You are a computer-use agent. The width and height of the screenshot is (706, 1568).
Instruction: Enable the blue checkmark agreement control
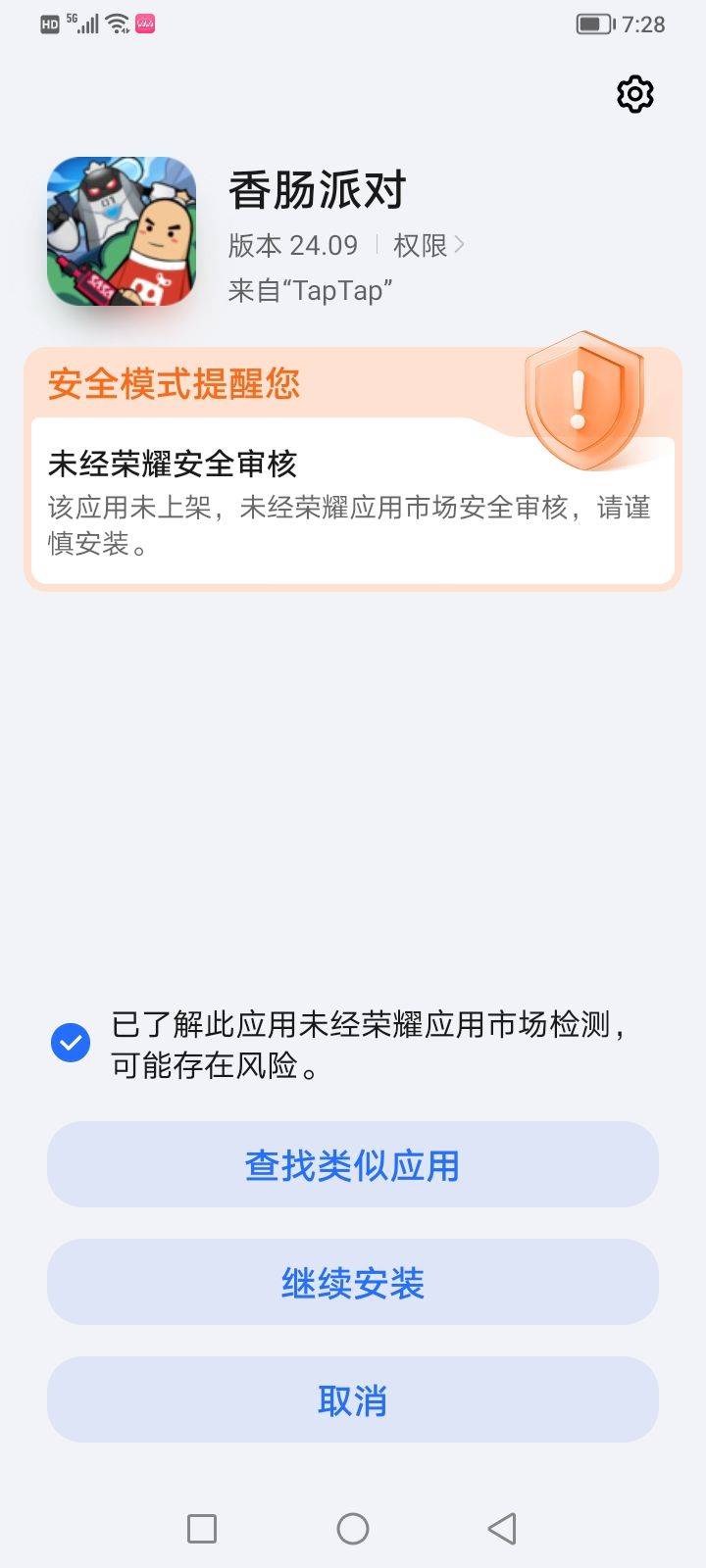69,1041
